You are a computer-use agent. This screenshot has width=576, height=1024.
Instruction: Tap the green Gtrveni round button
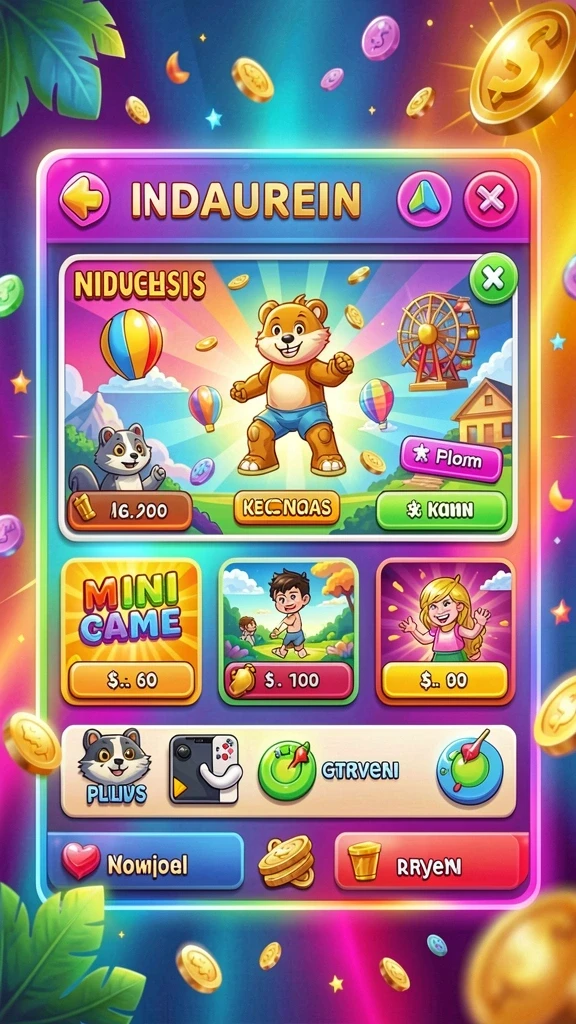pyautogui.click(x=287, y=770)
